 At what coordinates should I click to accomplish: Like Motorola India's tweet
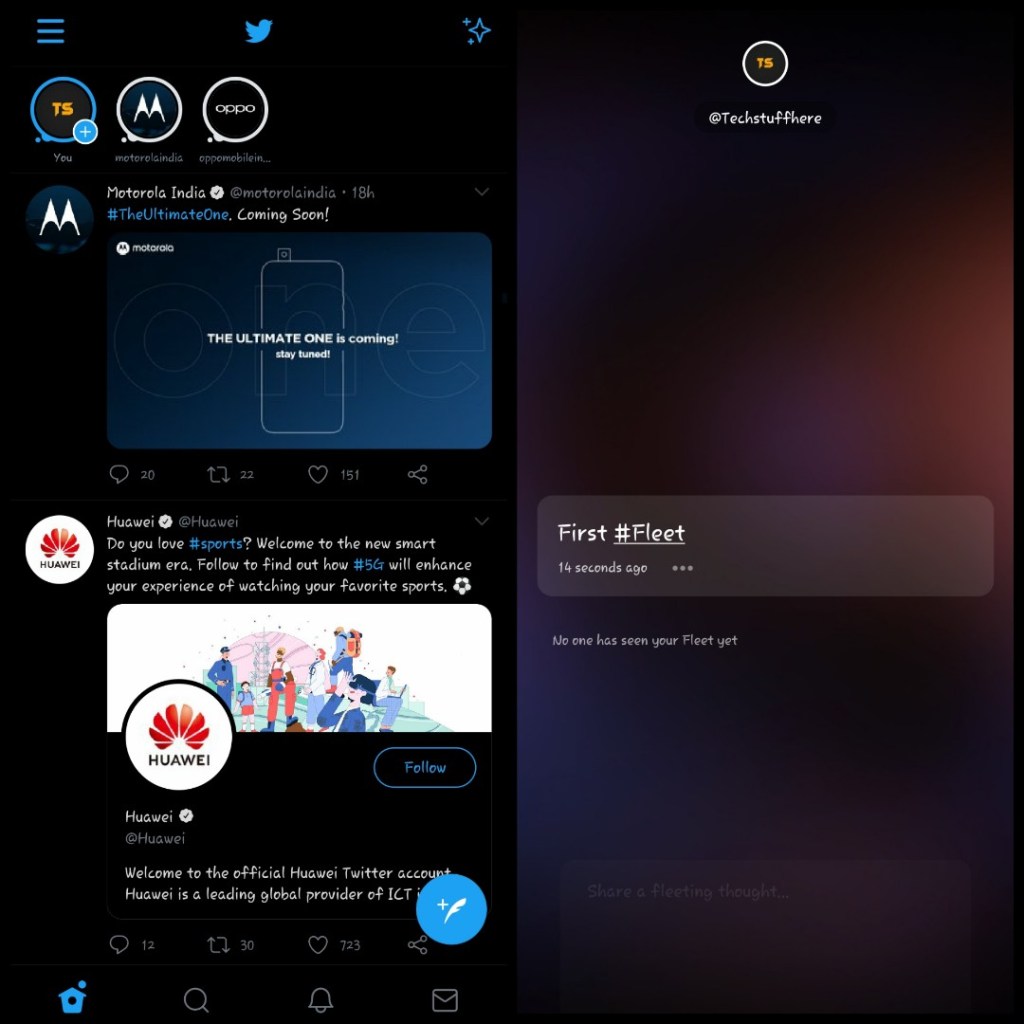318,474
